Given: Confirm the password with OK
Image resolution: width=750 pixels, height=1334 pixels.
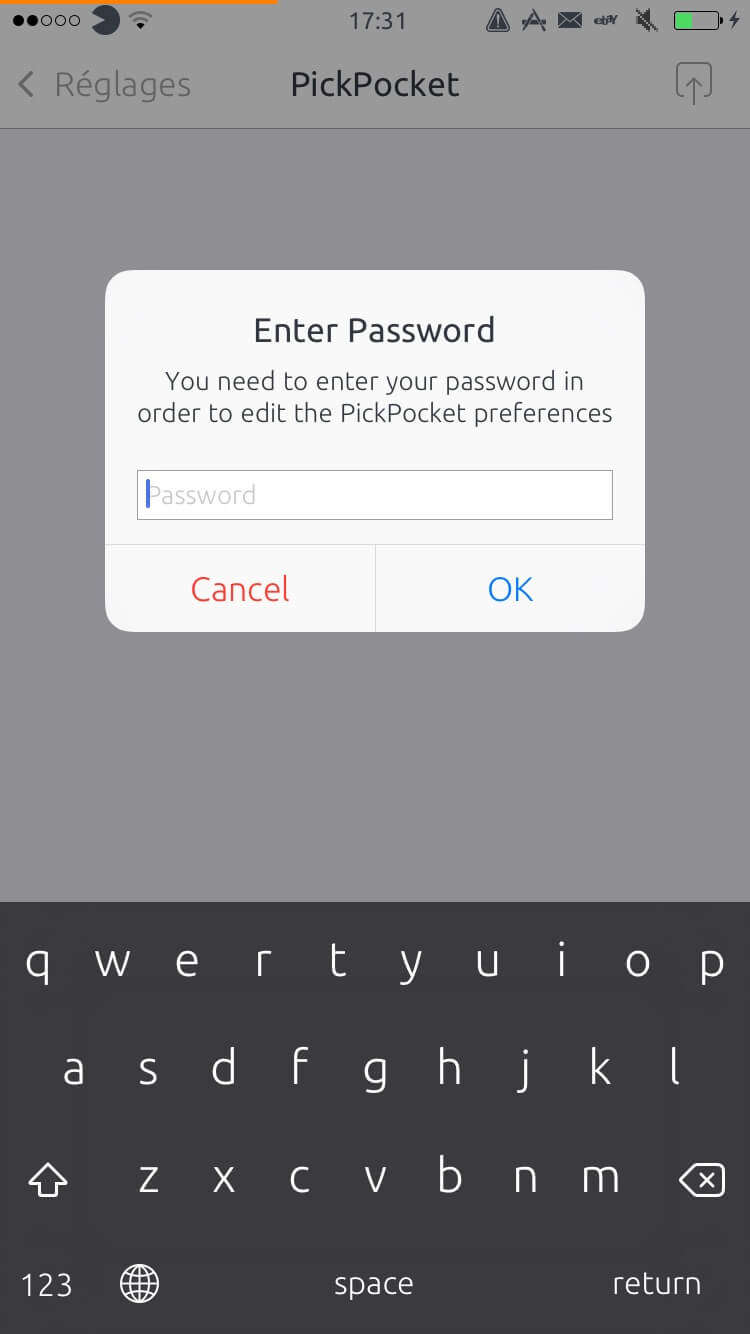Looking at the screenshot, I should [510, 589].
